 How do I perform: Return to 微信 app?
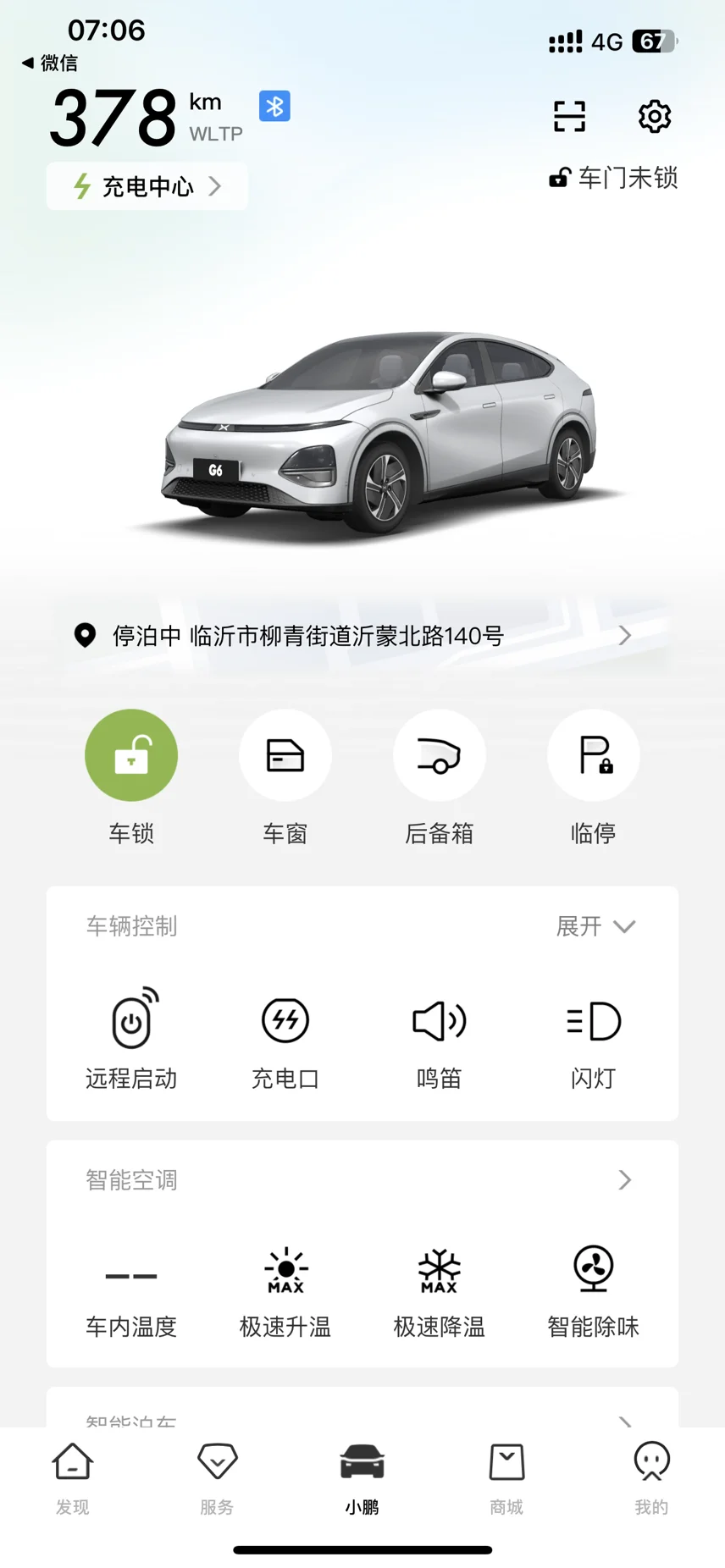50,63
